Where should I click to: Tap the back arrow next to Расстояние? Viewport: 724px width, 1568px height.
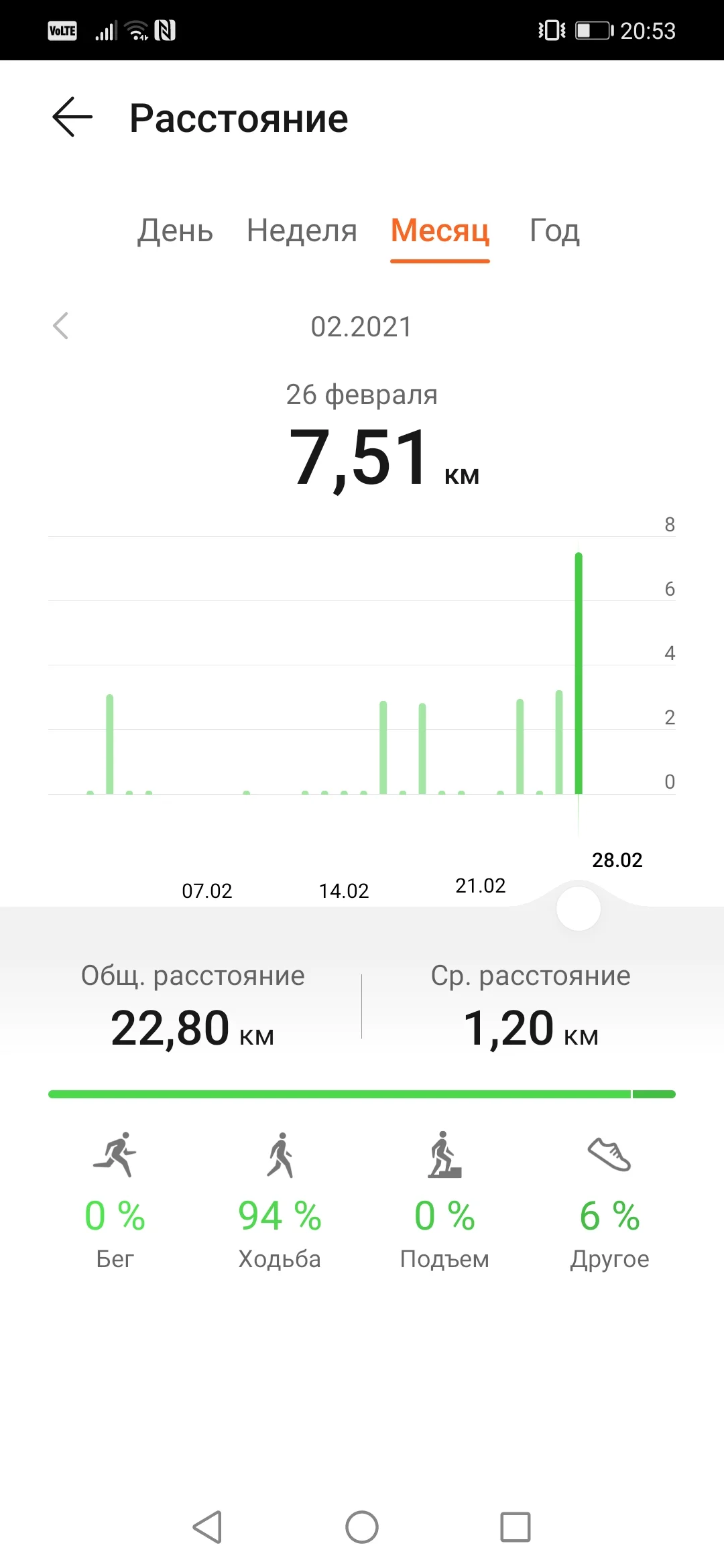tap(72, 118)
